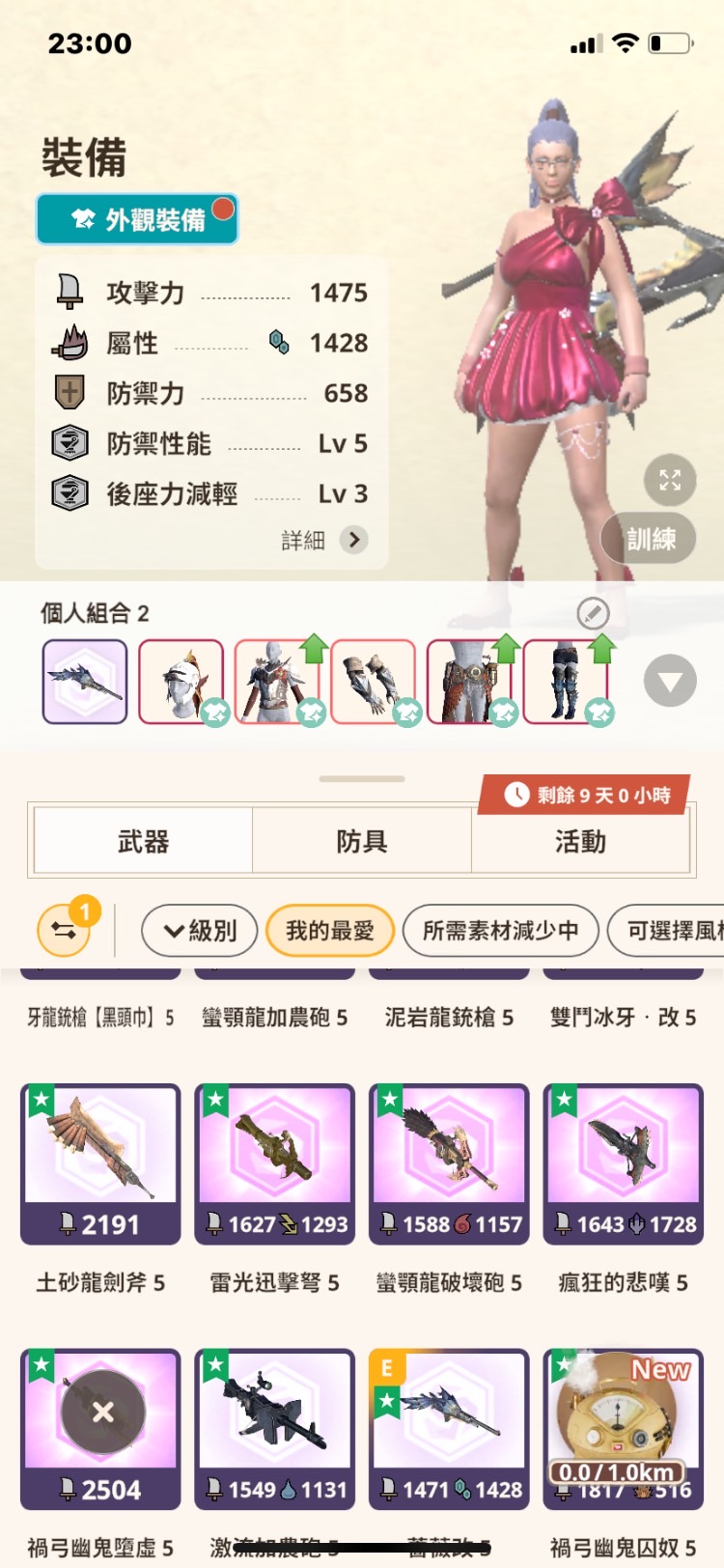
Task: Select weapon 蠻顎龍破壞砲 5
Action: coord(449,1163)
